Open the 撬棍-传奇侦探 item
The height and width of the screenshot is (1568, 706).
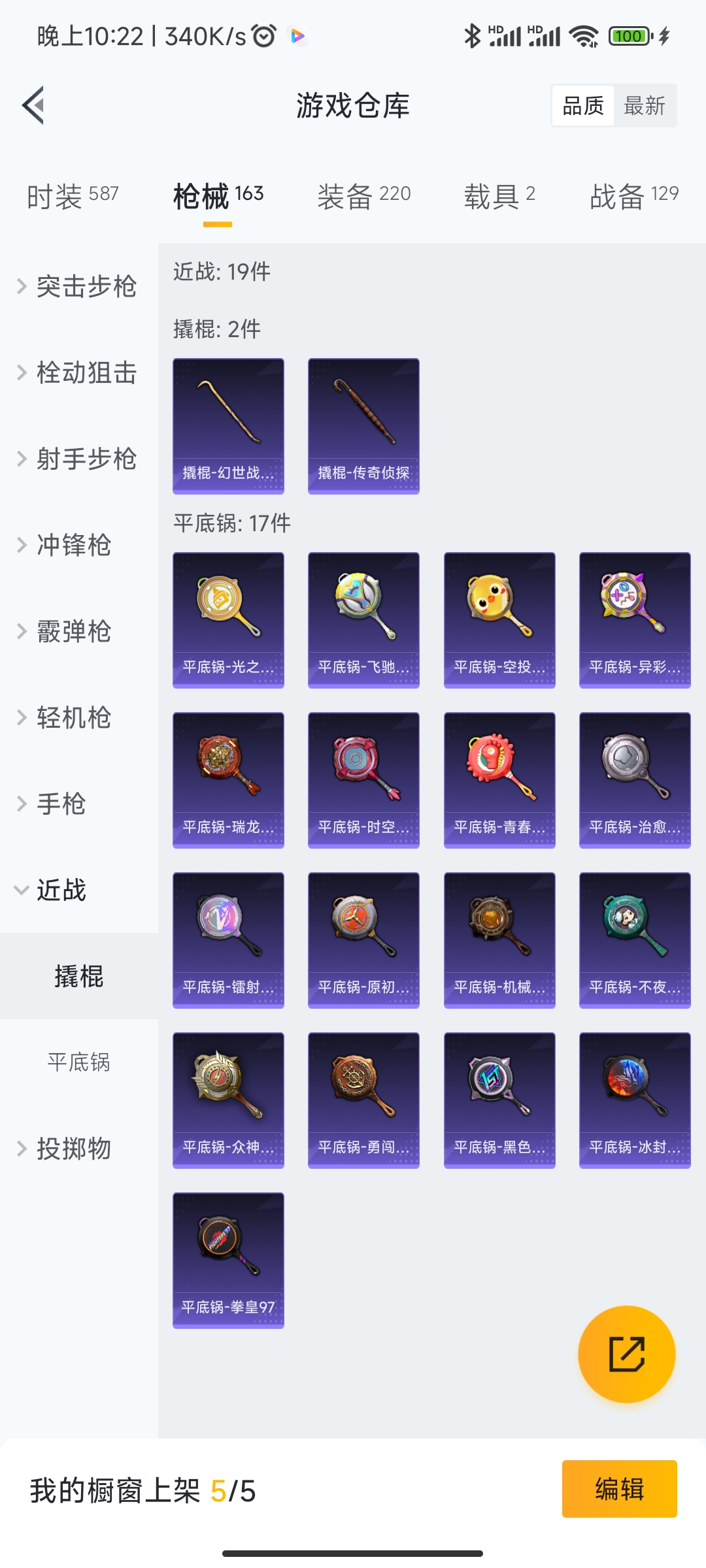pos(363,426)
